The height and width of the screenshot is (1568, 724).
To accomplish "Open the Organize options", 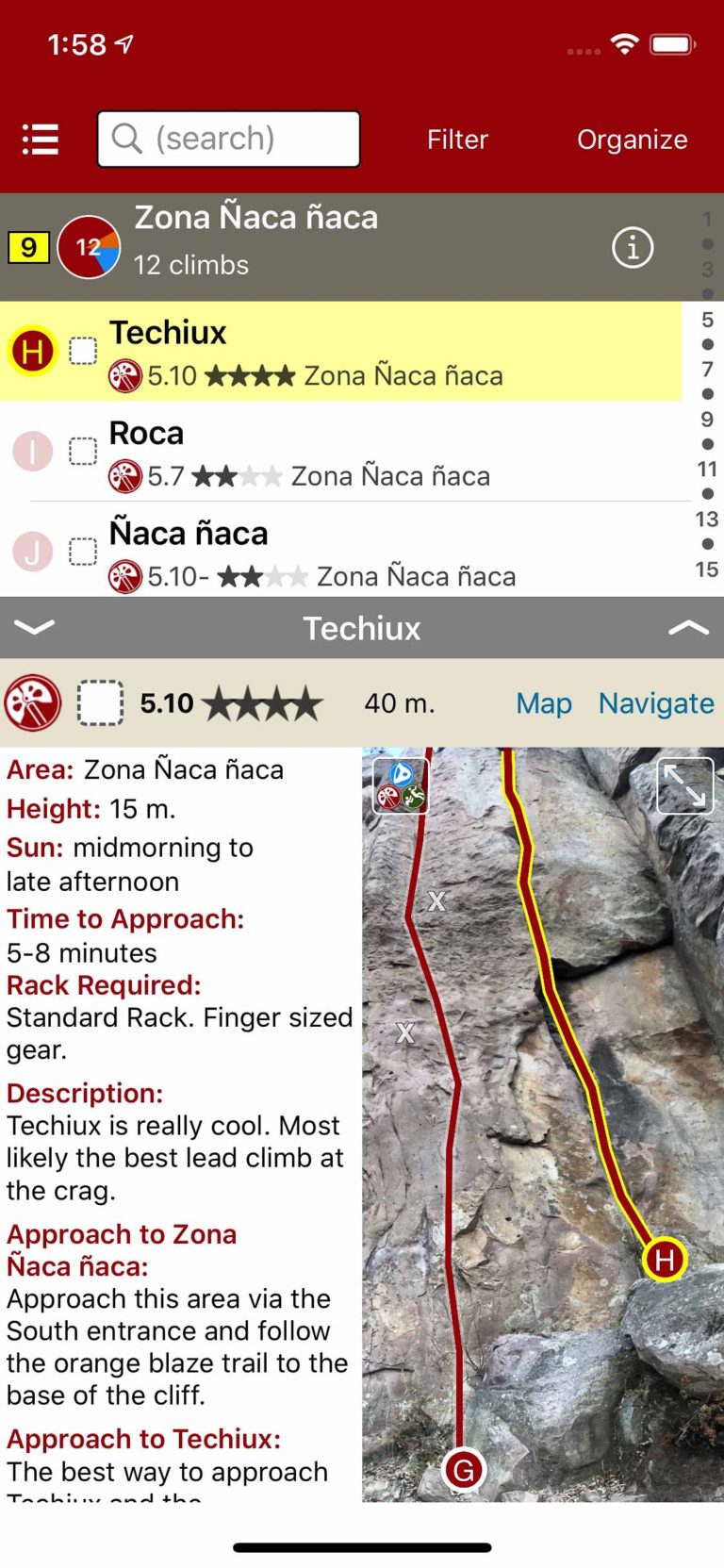I will (x=632, y=140).
